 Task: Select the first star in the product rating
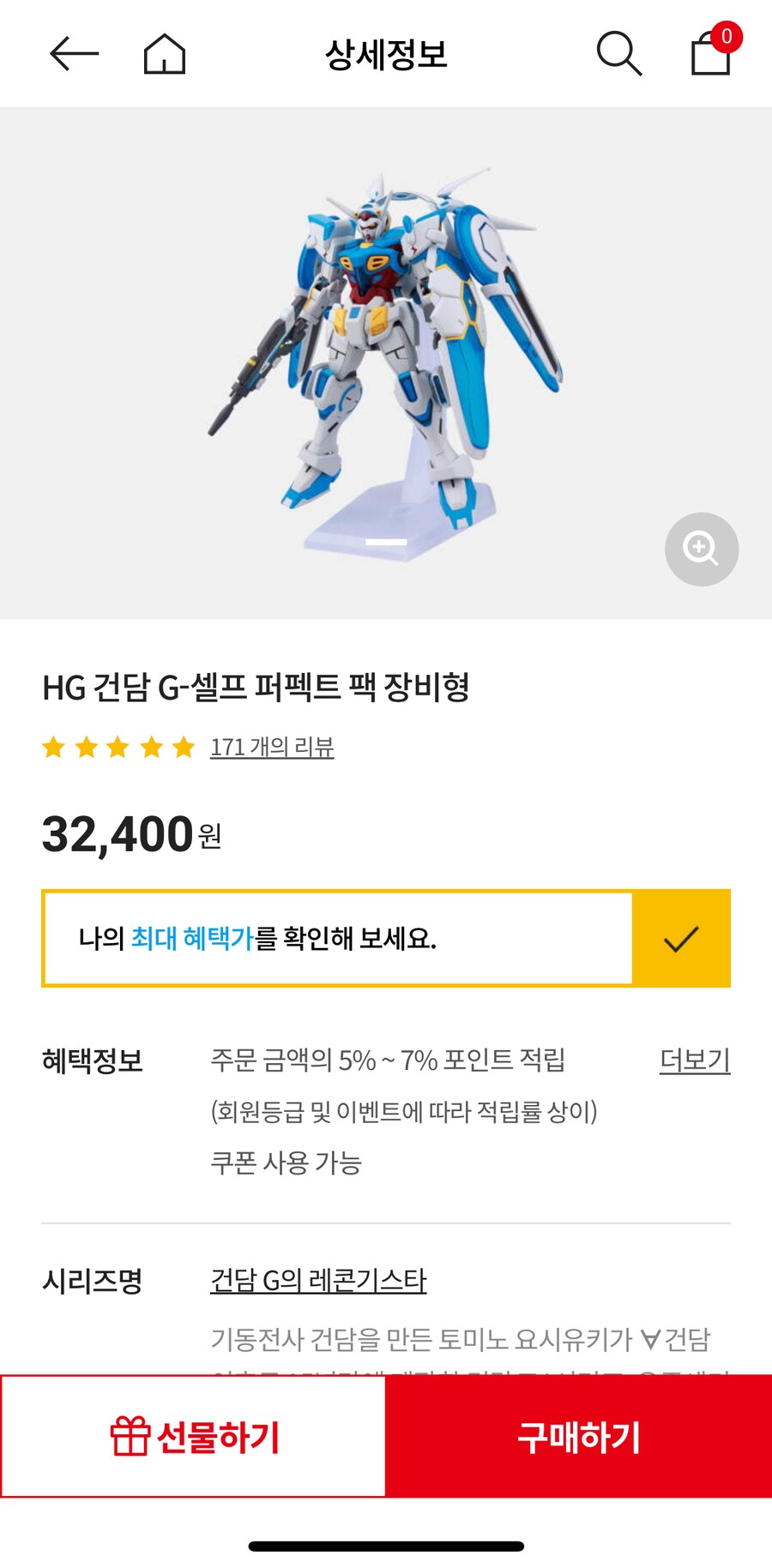click(x=54, y=747)
